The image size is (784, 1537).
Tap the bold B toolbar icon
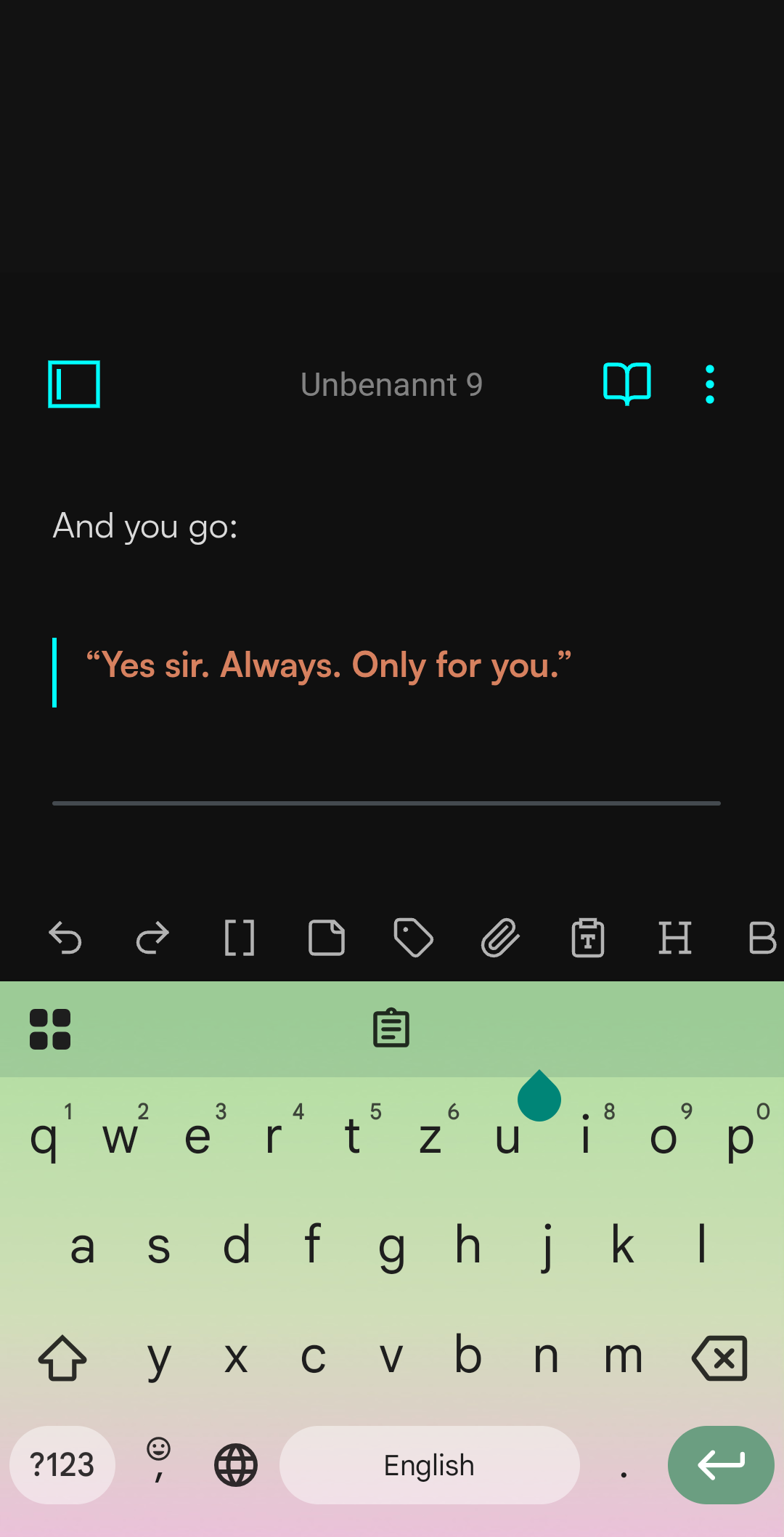(761, 938)
